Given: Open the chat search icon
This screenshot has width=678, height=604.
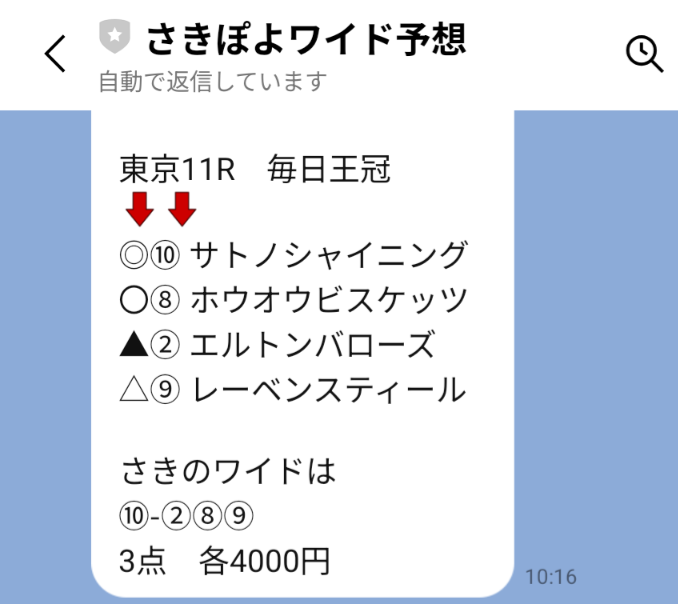Looking at the screenshot, I should click(644, 54).
